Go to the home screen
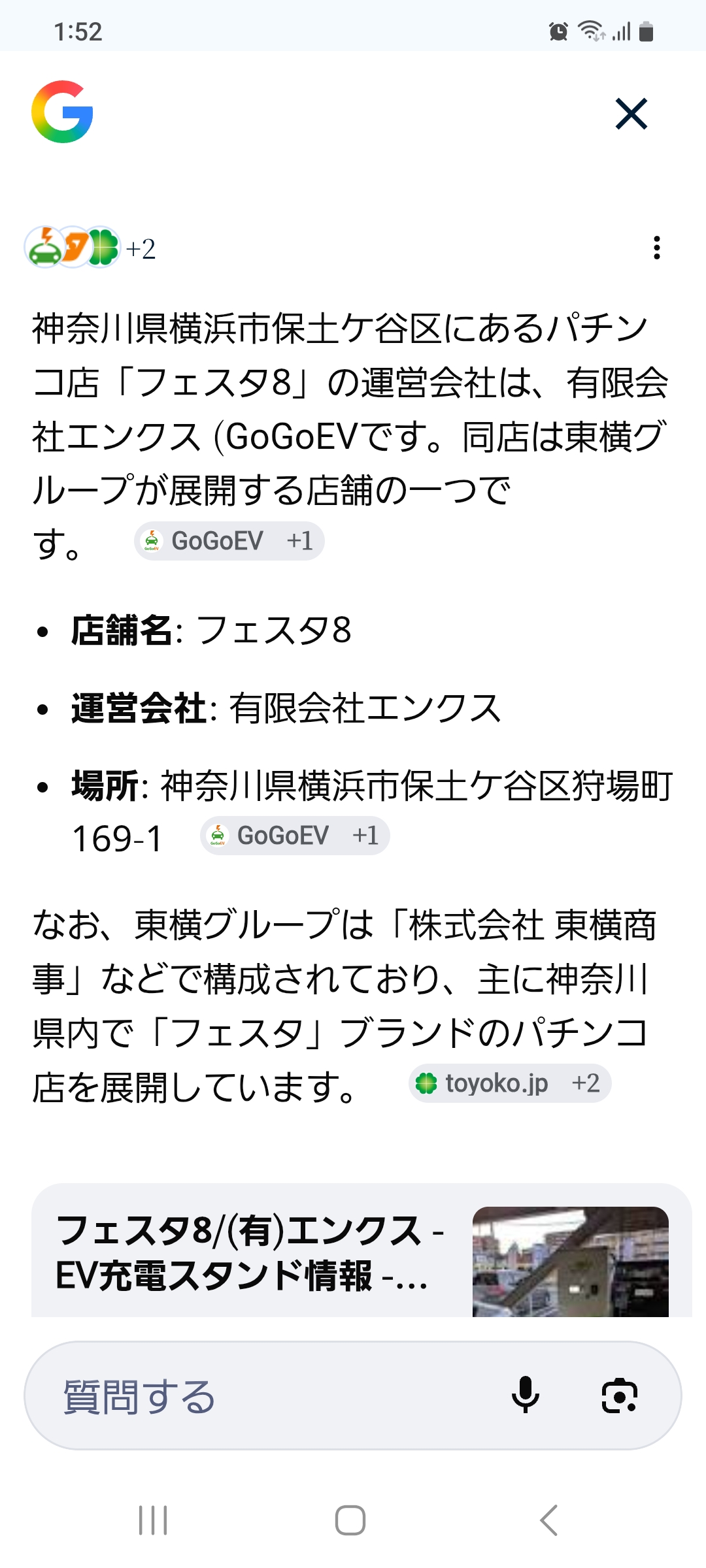This screenshot has width=706, height=1568. (350, 1520)
